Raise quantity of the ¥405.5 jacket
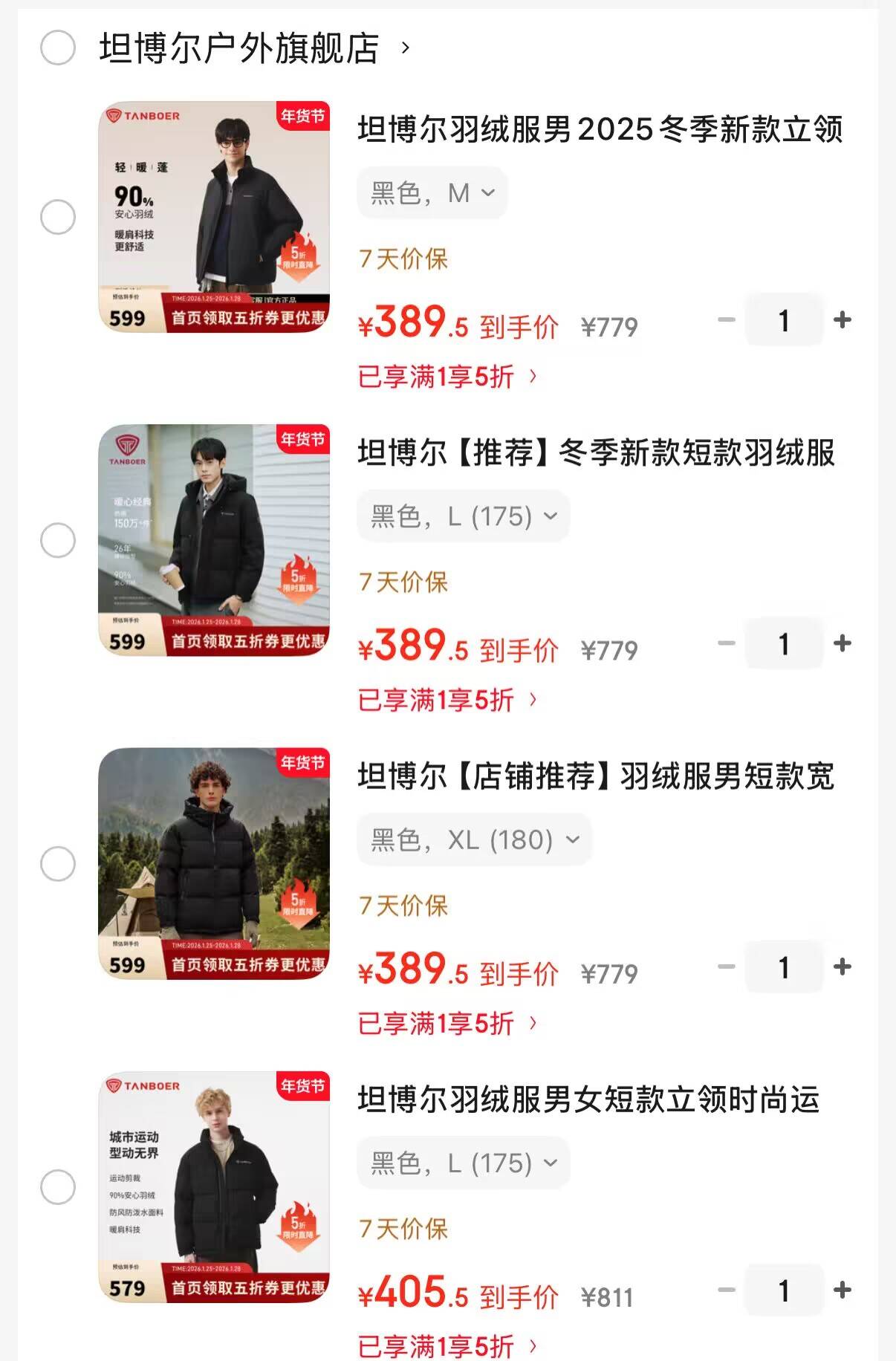The width and height of the screenshot is (896, 1361). pos(843,1290)
